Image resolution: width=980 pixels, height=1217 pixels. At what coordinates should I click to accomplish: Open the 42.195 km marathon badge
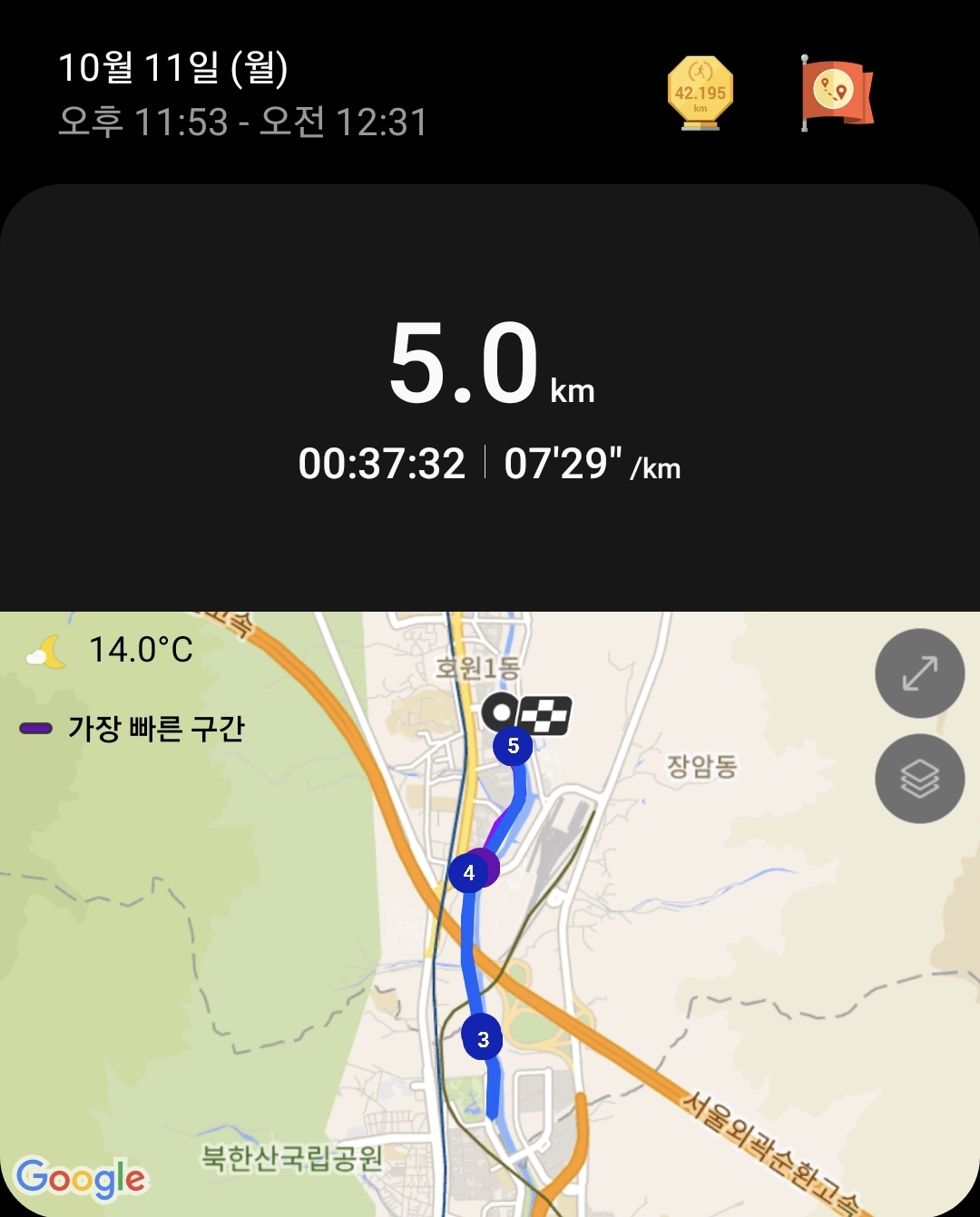tap(700, 93)
